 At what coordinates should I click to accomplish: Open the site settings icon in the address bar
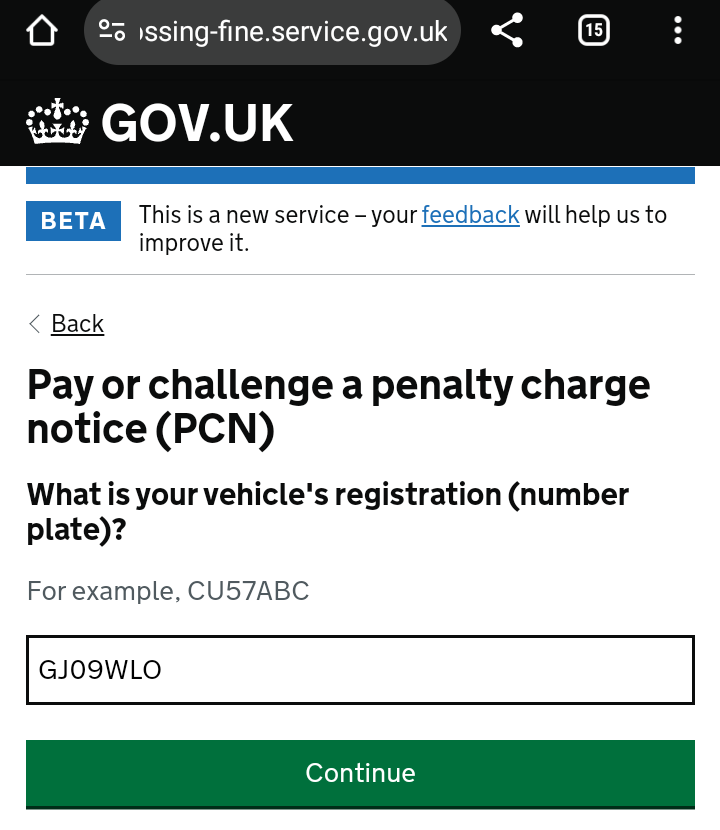[x=112, y=31]
